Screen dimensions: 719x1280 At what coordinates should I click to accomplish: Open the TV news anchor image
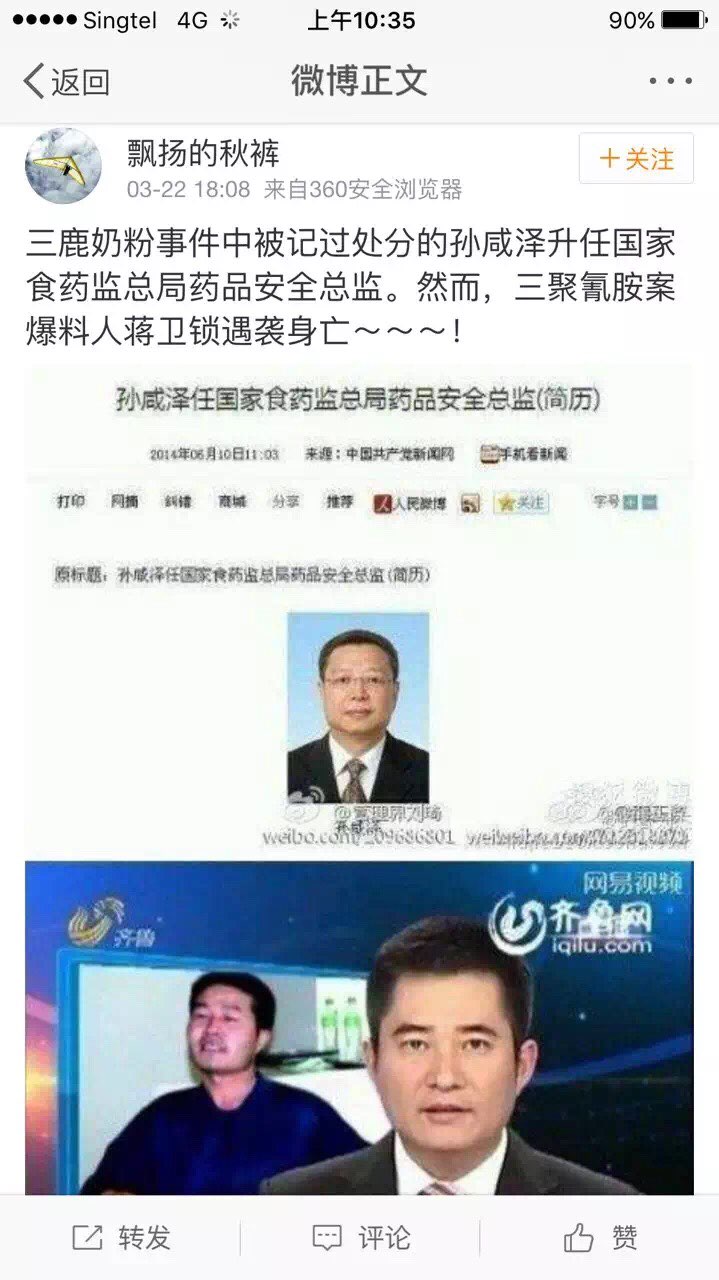tap(359, 1028)
